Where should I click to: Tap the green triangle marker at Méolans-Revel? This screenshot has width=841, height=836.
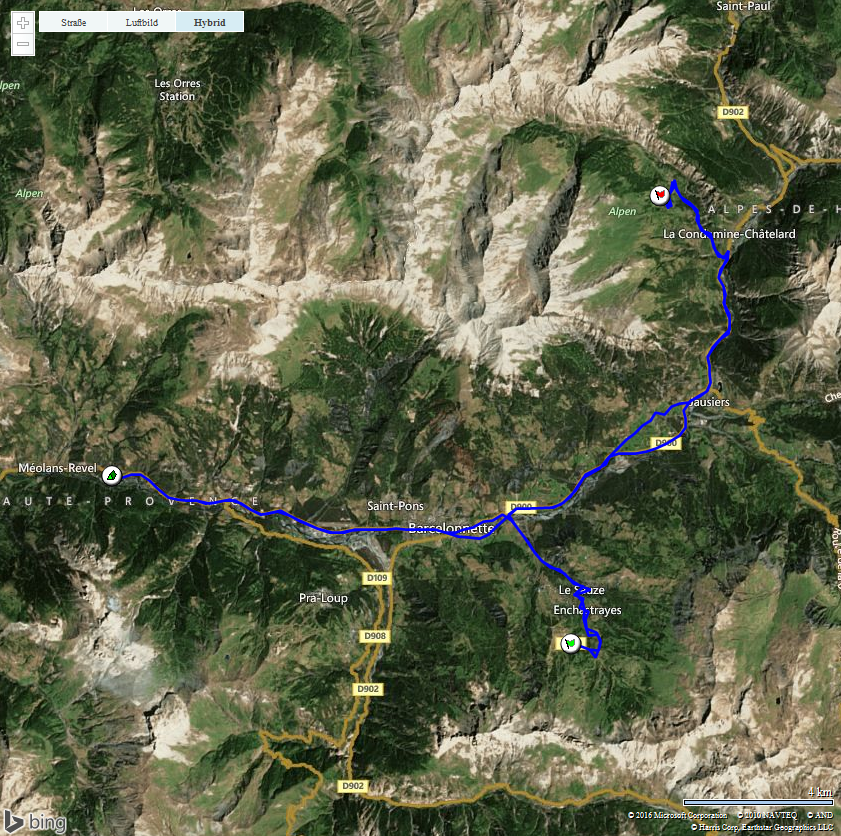[x=113, y=475]
